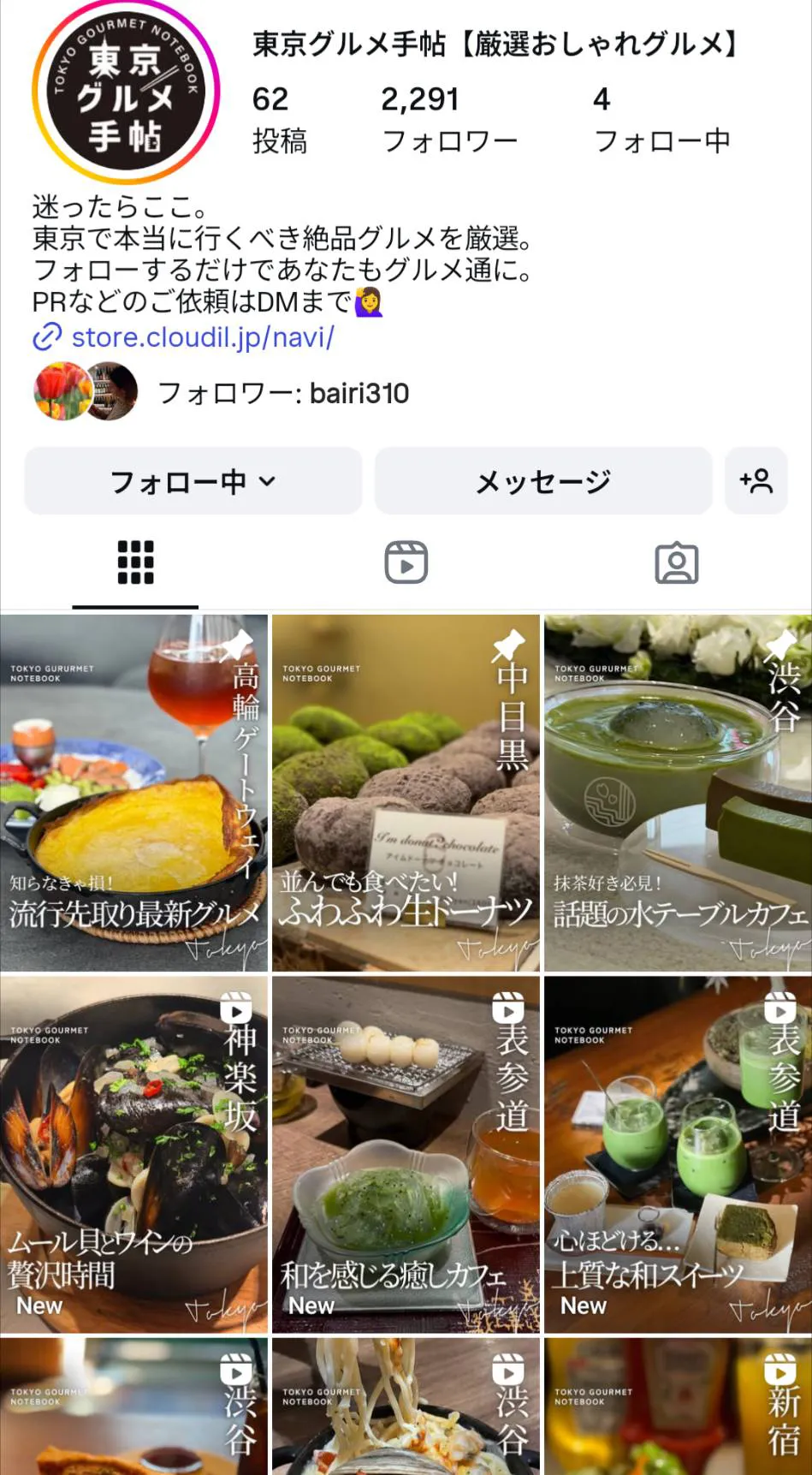Image resolution: width=812 pixels, height=1475 pixels.
Task: Switch to the Reels tab
Action: pyautogui.click(x=406, y=563)
